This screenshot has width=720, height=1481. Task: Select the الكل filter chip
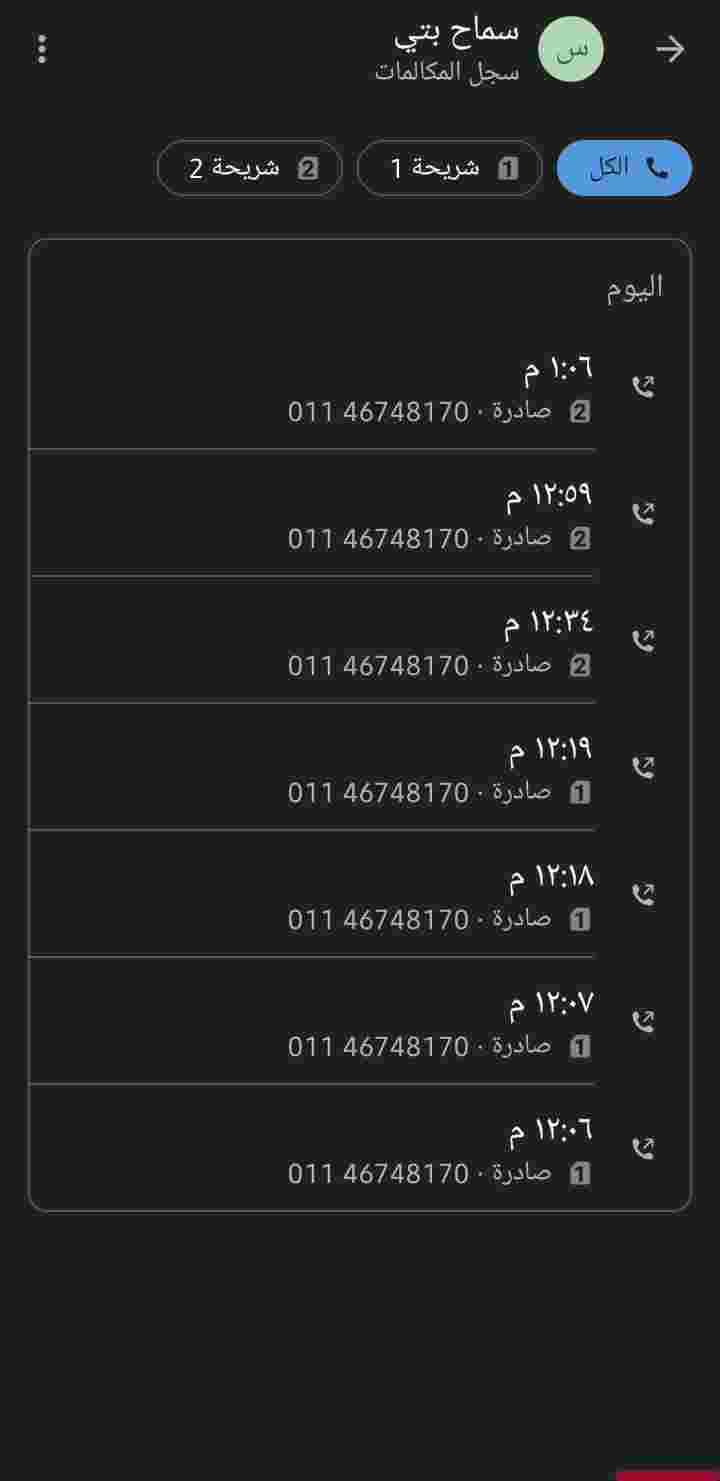624,168
